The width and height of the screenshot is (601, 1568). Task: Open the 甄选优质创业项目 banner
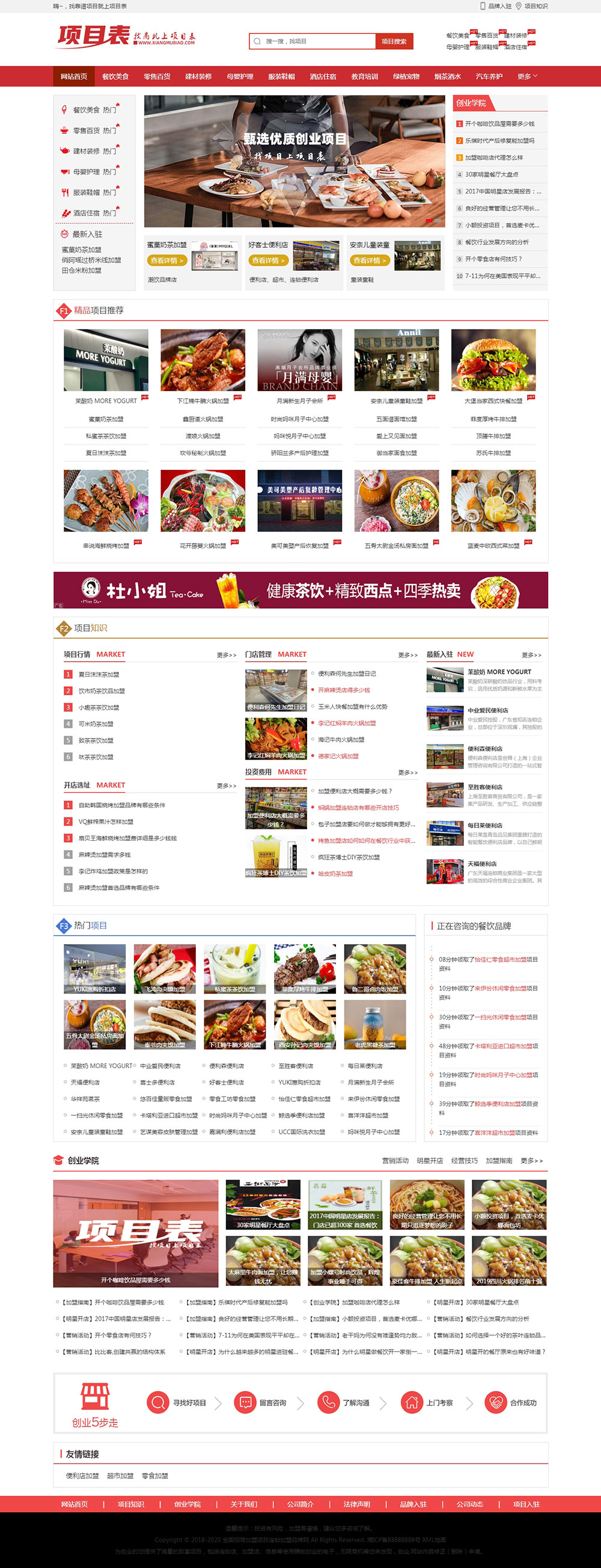[x=294, y=161]
